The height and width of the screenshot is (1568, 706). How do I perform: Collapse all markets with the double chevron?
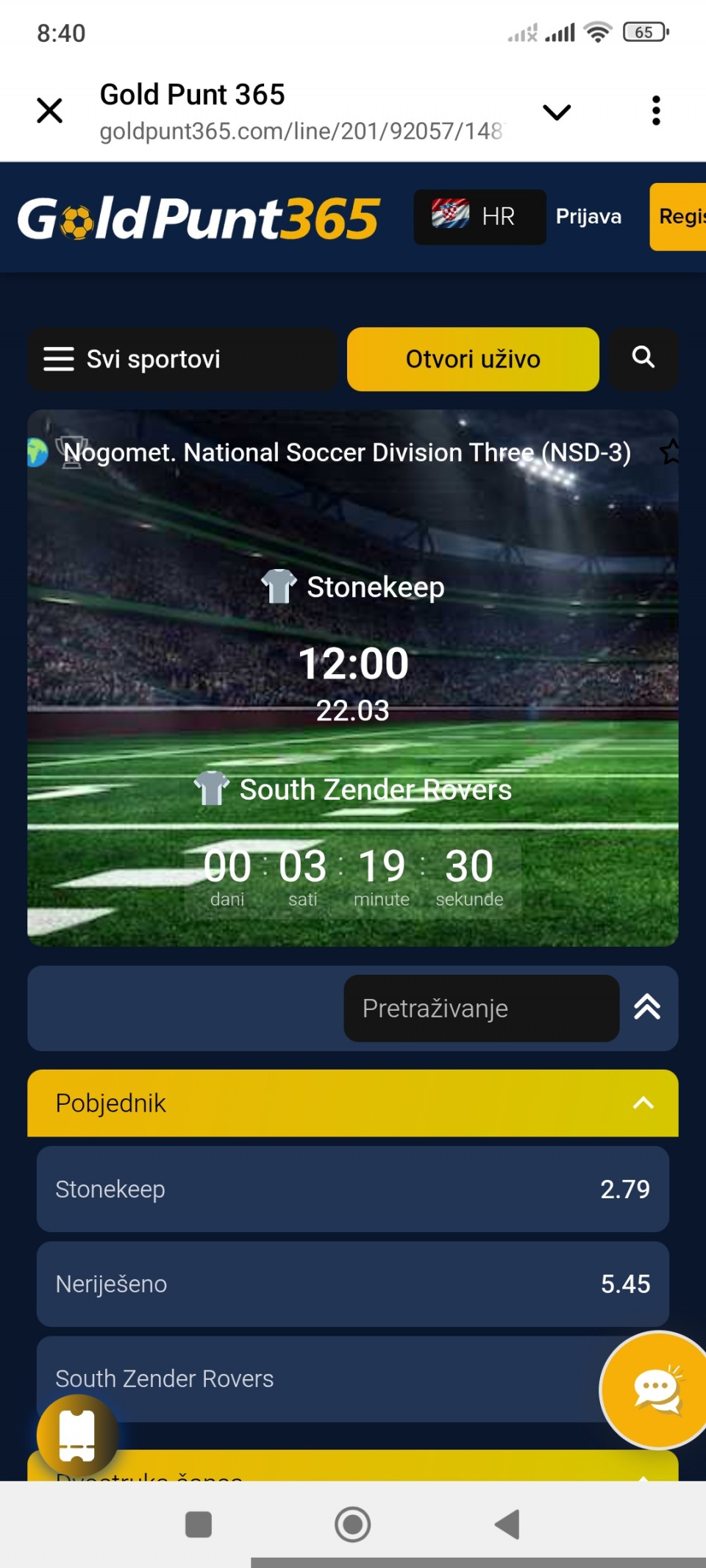(x=647, y=1007)
